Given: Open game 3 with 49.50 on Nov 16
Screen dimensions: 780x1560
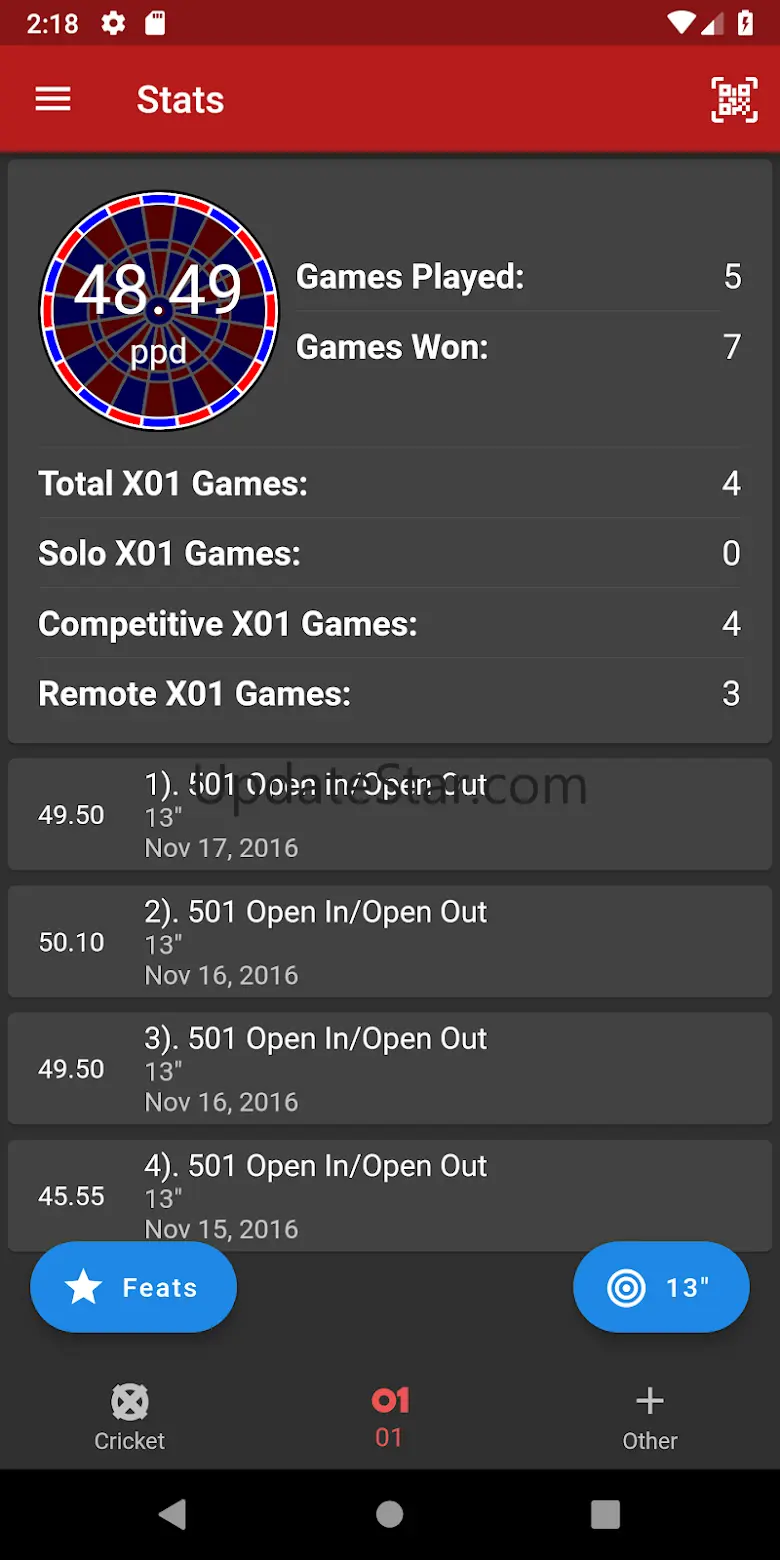Looking at the screenshot, I should click(x=390, y=1069).
